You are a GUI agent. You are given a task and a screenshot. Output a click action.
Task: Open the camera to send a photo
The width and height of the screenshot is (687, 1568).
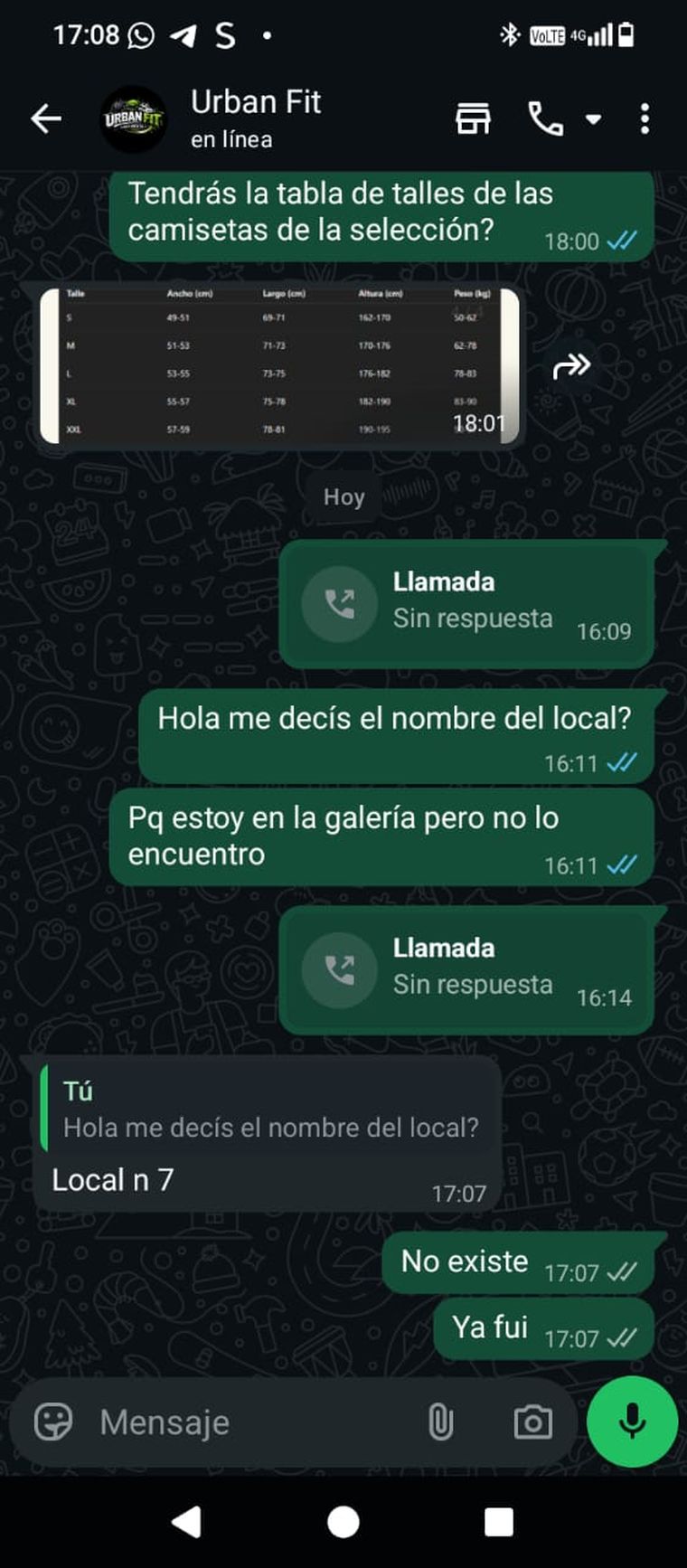532,1422
